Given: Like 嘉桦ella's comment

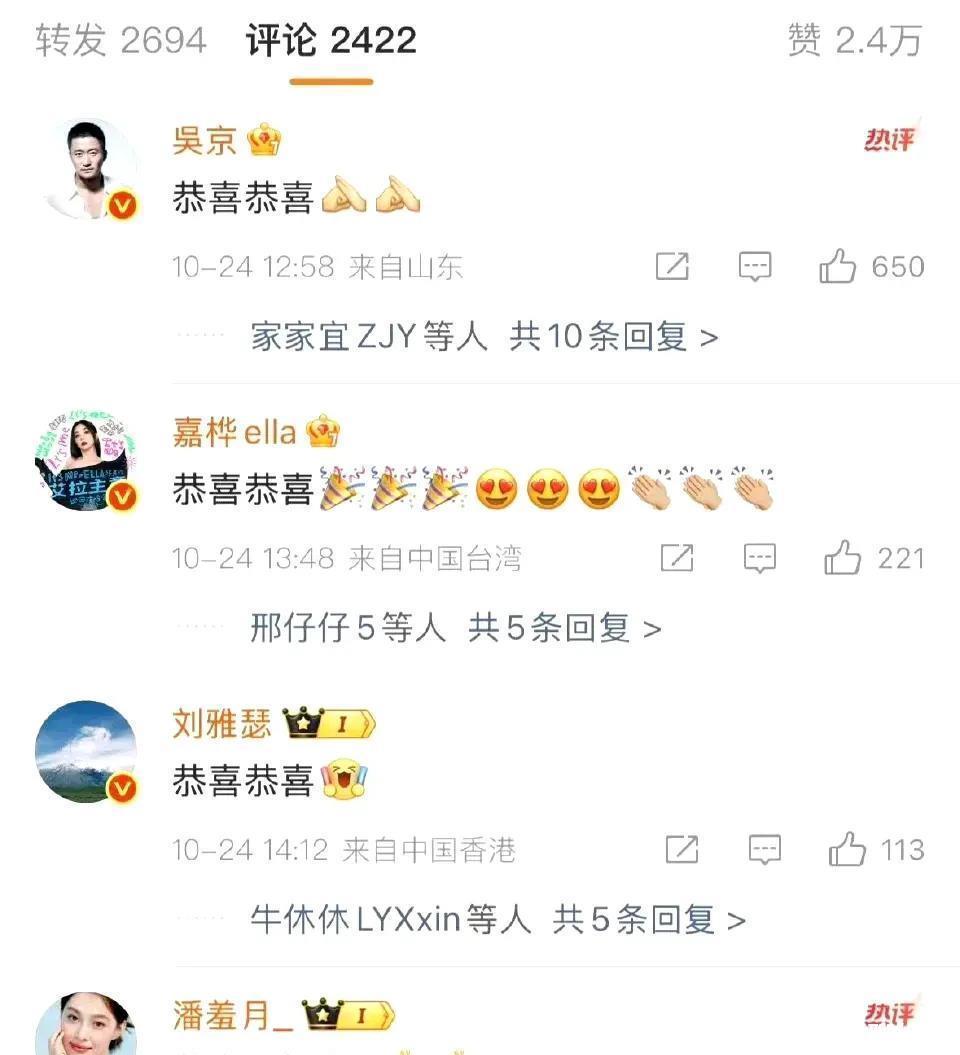Looking at the screenshot, I should click(843, 558).
